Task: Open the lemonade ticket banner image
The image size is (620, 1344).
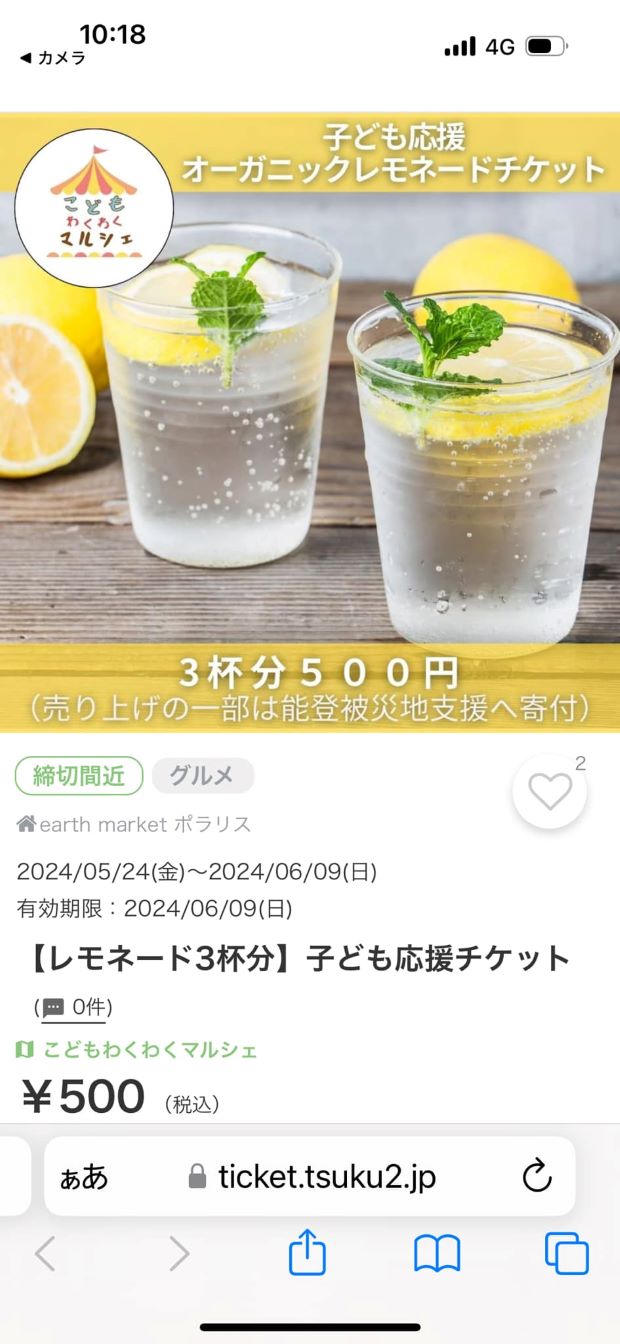Action: coord(310,420)
